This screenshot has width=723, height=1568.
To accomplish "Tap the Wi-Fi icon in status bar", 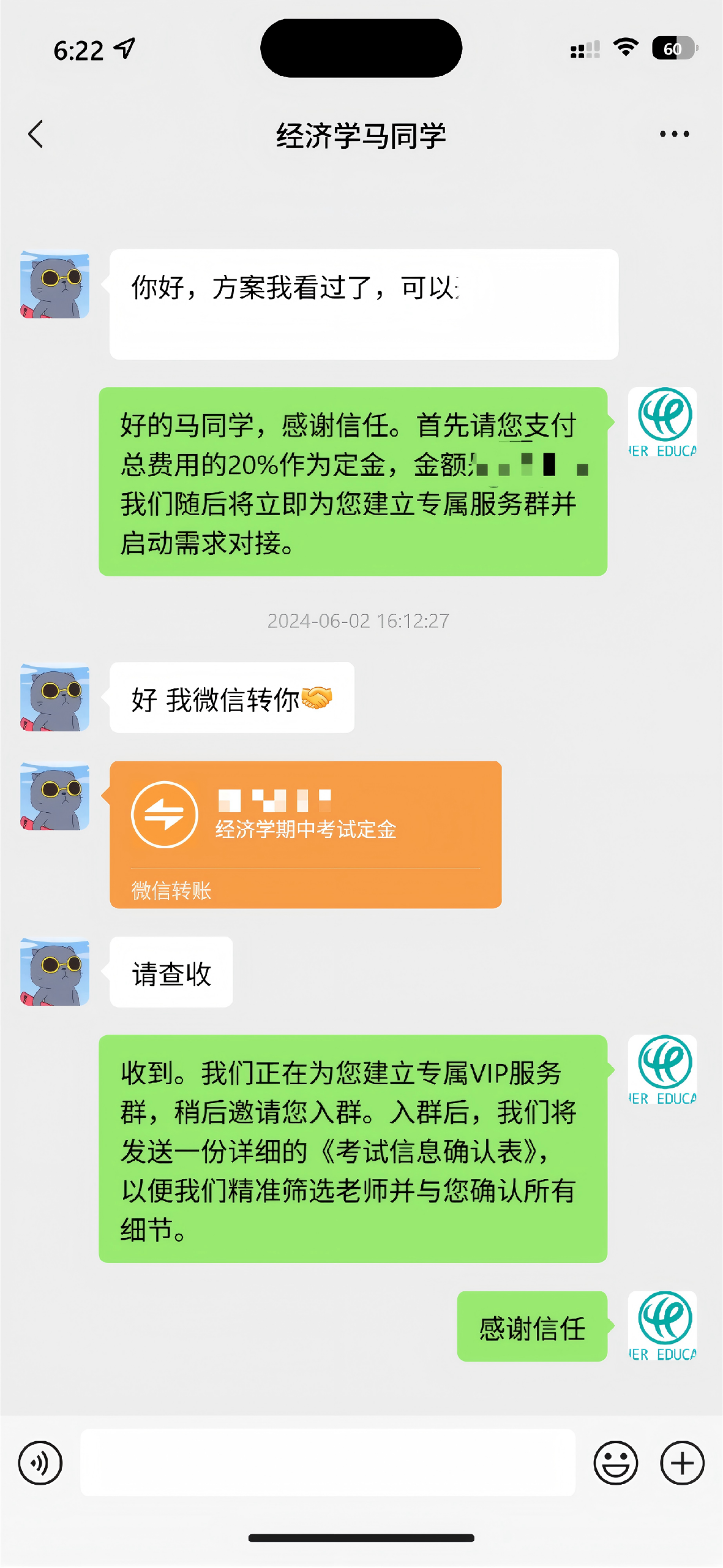I will [x=624, y=47].
